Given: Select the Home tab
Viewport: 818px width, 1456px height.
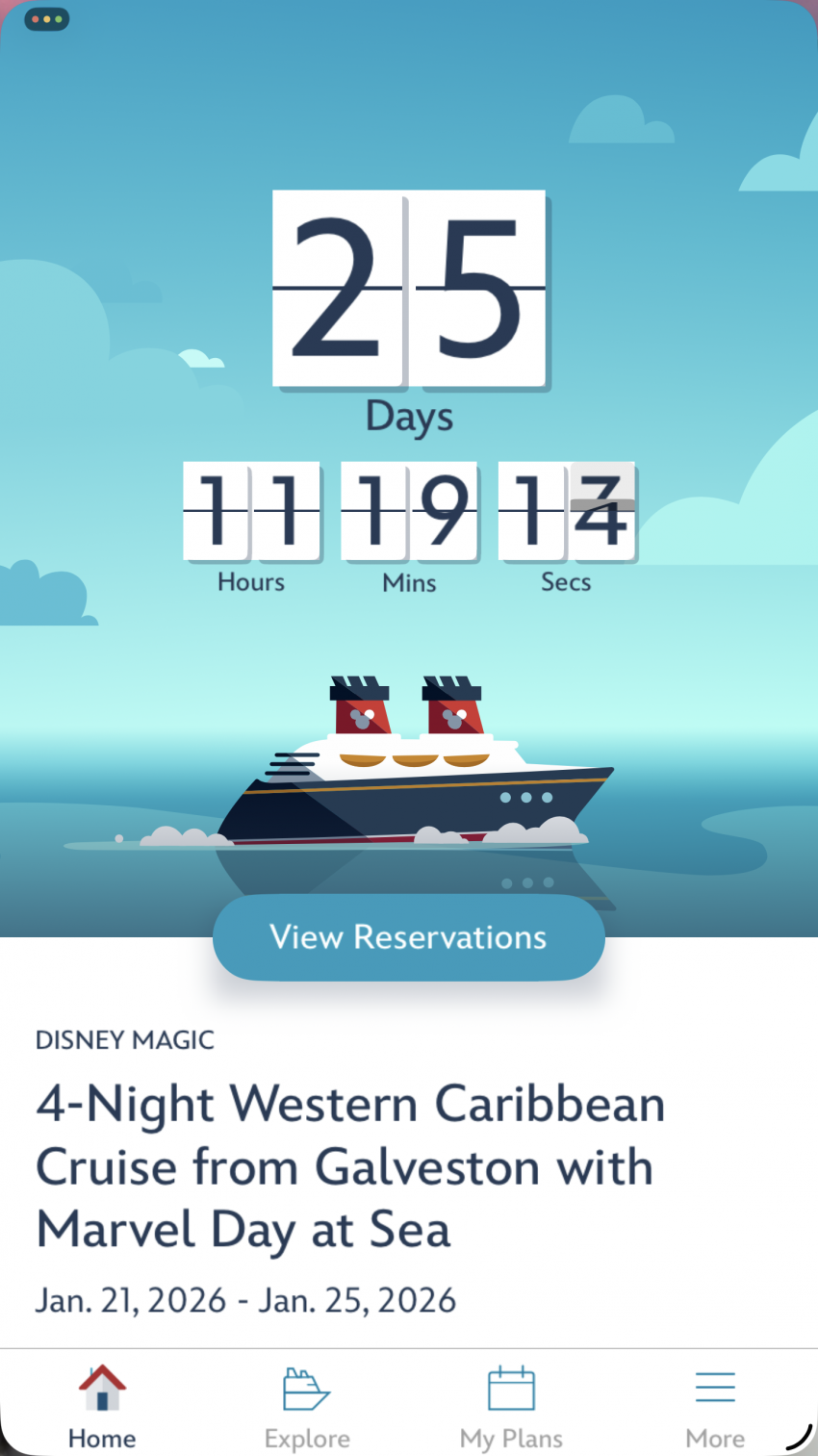Looking at the screenshot, I should pyautogui.click(x=102, y=1406).
